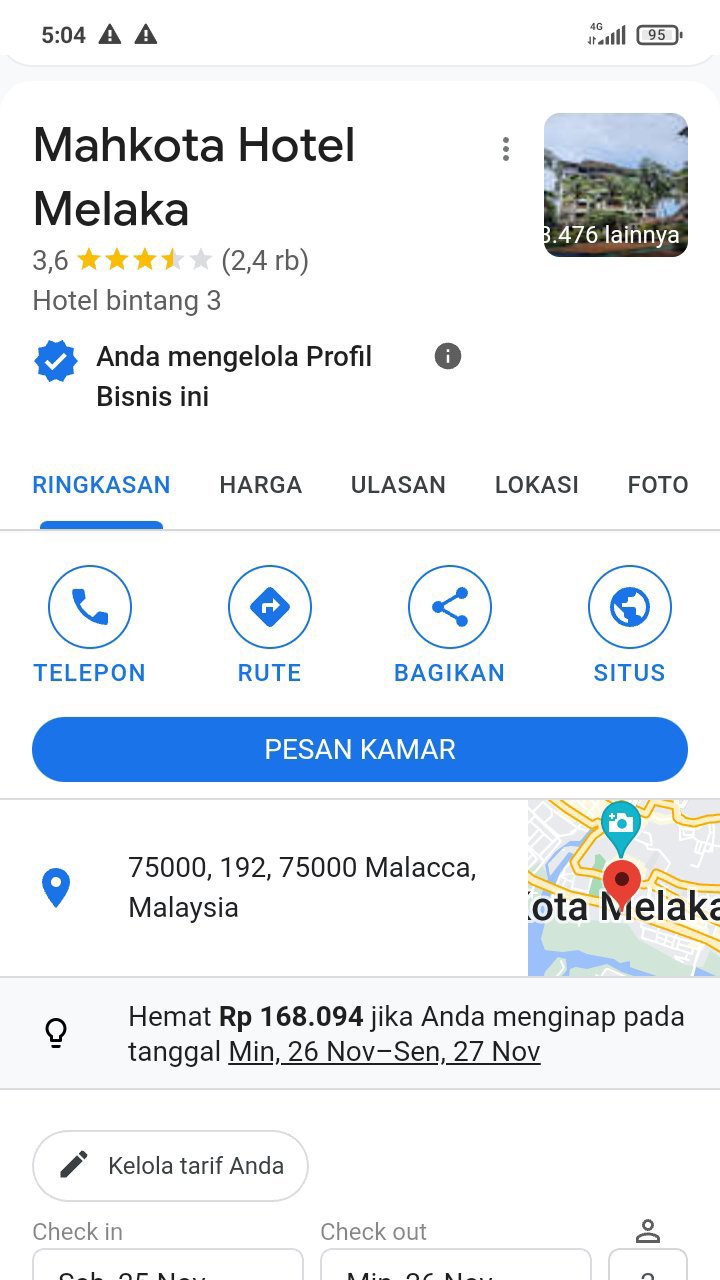Open the LOKASI tab

(x=536, y=485)
